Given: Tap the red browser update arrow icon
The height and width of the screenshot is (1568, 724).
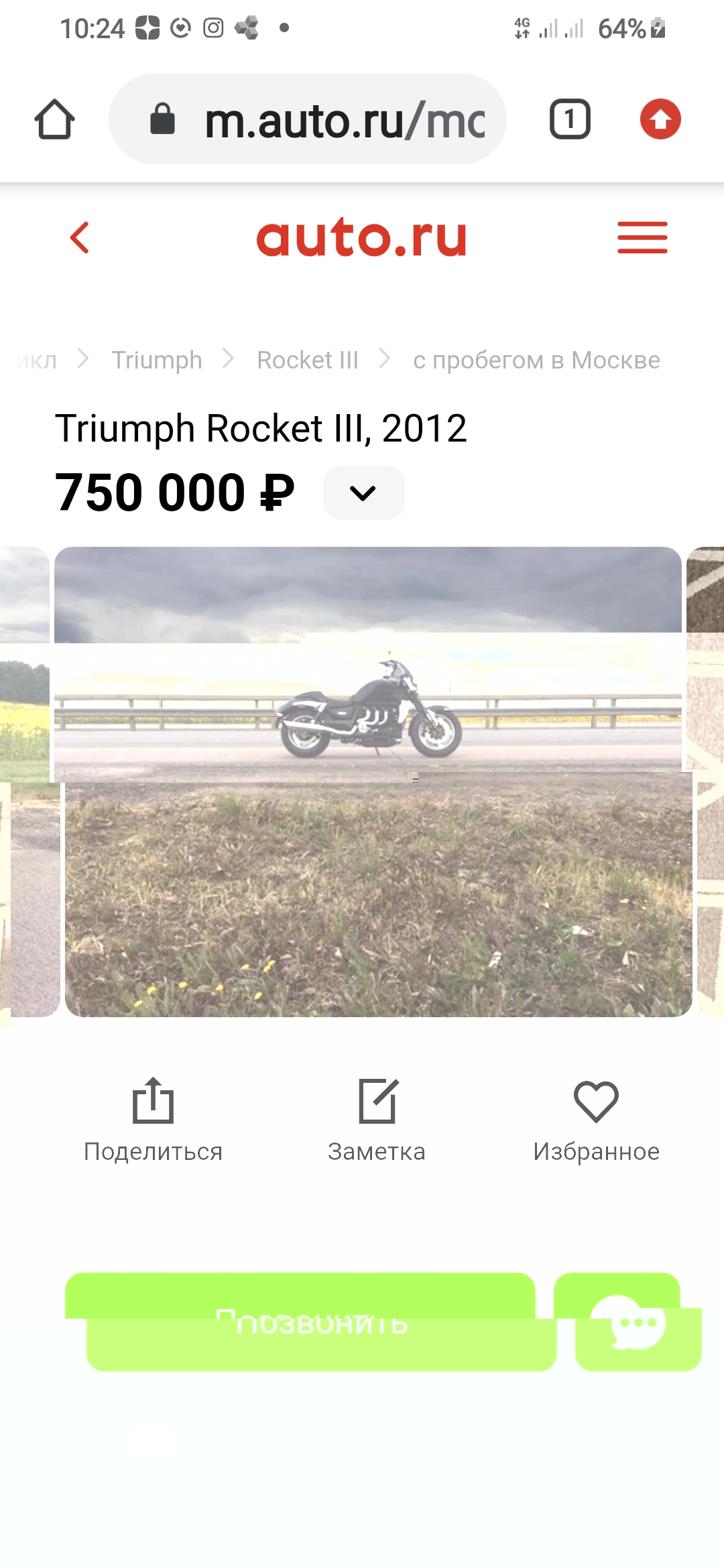Looking at the screenshot, I should (660, 119).
